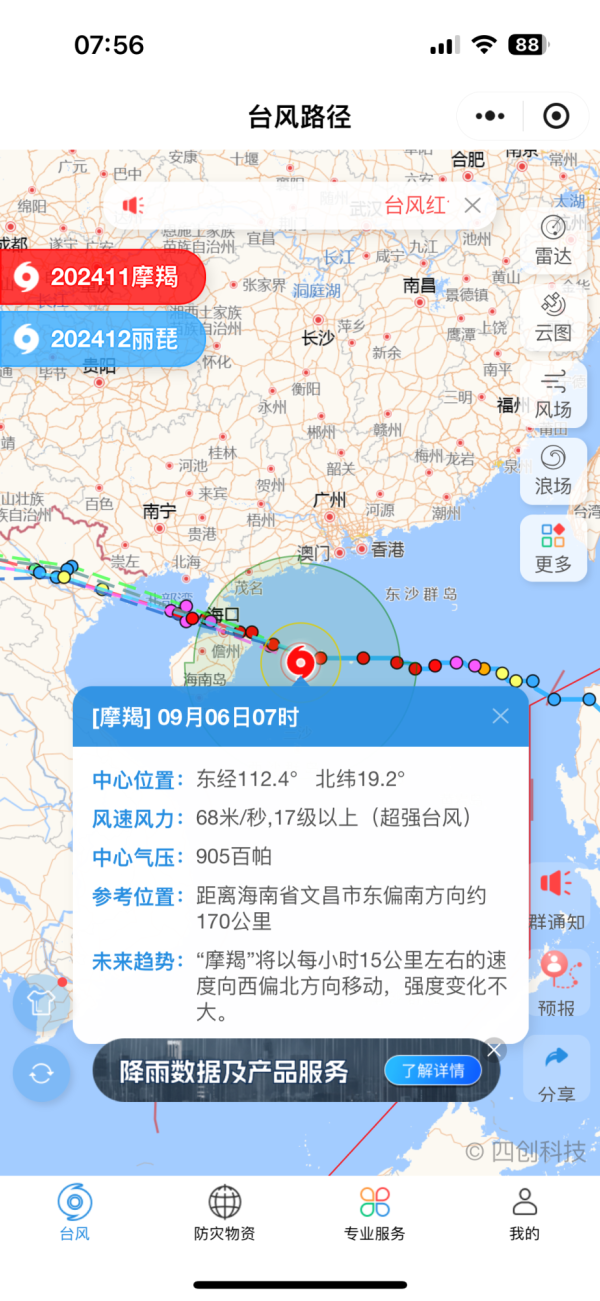600x1301 pixels.
Task: Open the 预报 forecast button
Action: click(555, 983)
